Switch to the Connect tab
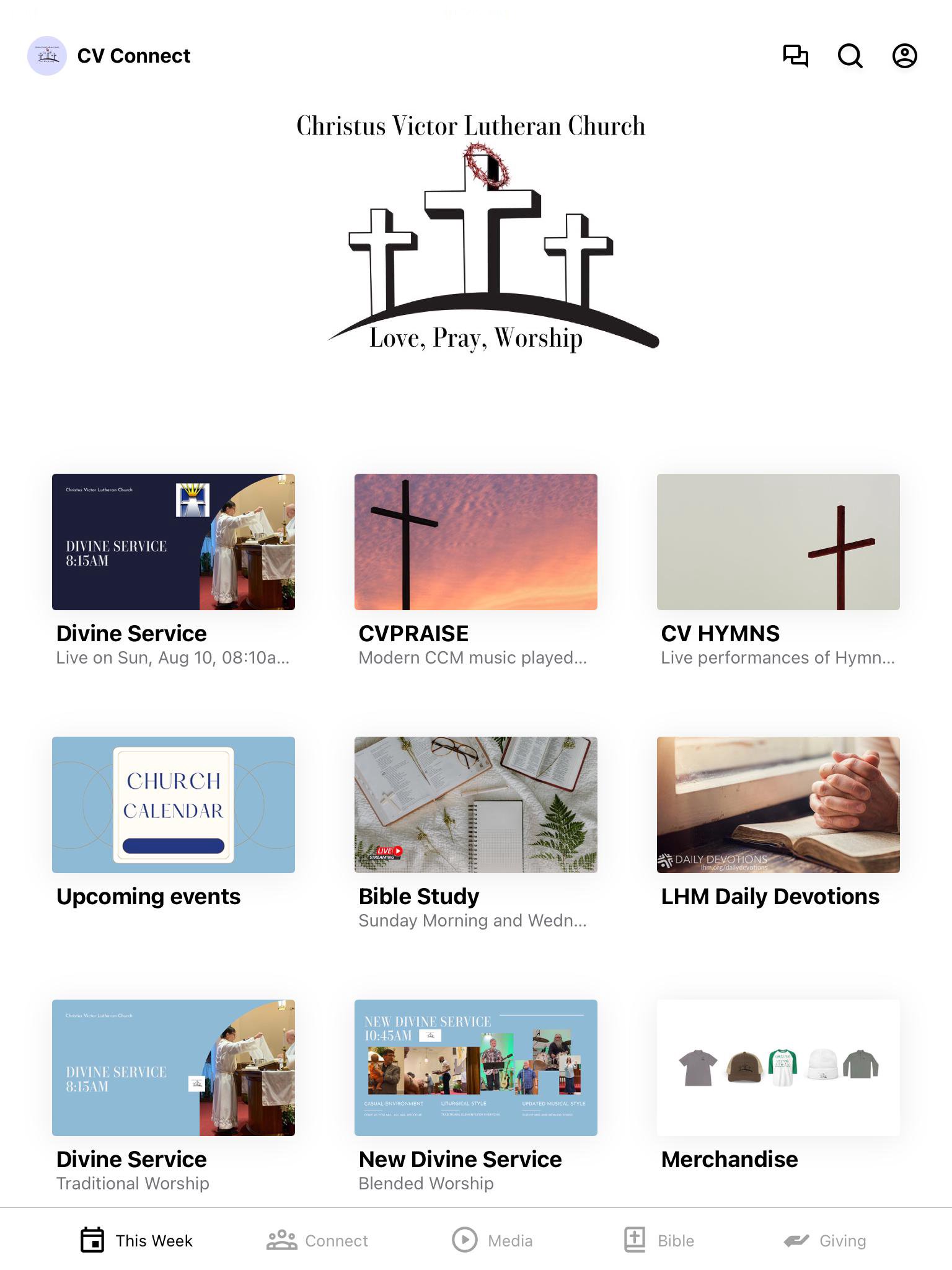Image resolution: width=952 pixels, height=1270 pixels. point(317,1240)
